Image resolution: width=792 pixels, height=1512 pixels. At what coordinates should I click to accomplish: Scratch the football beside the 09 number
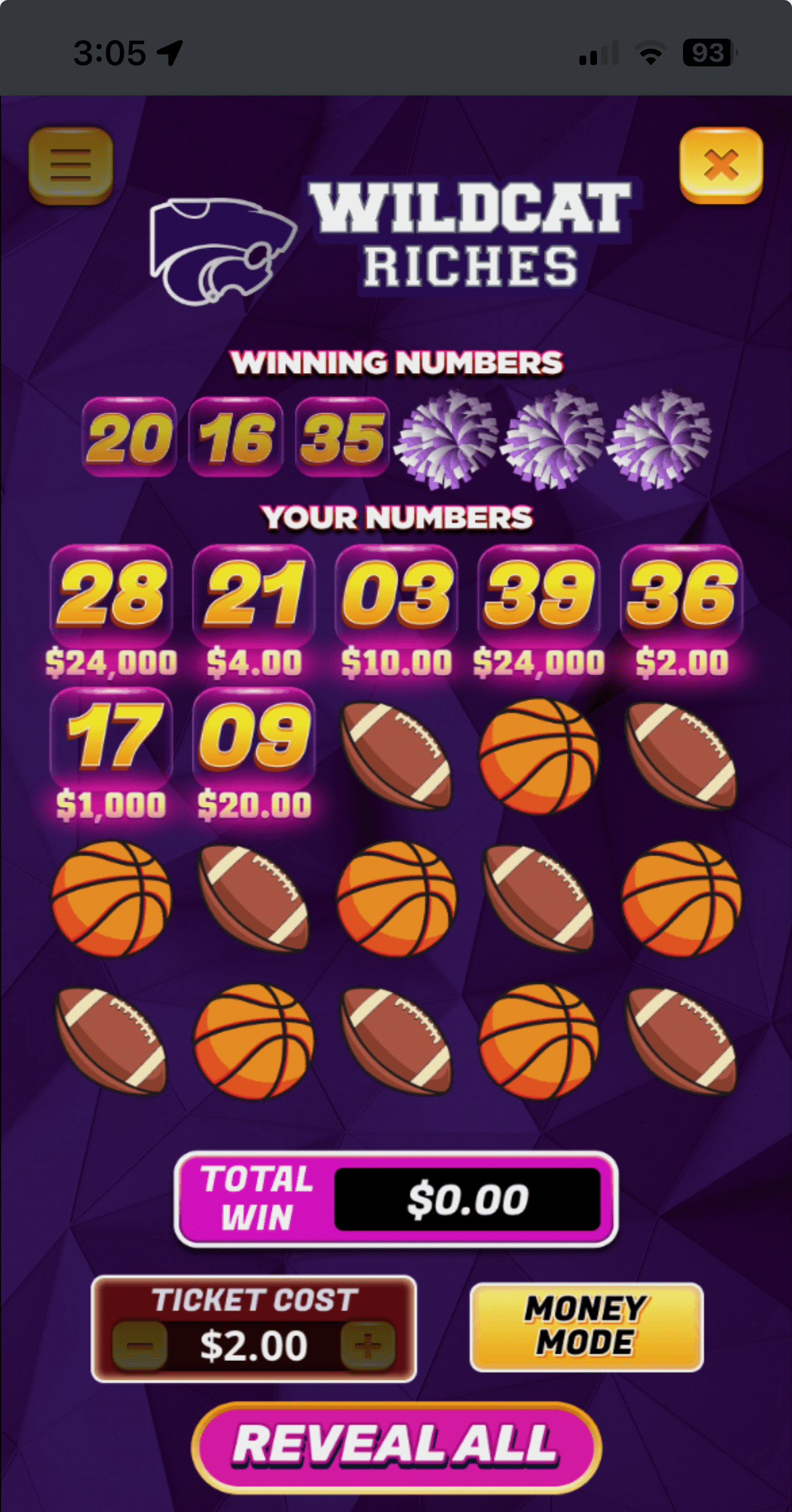pyautogui.click(x=397, y=756)
